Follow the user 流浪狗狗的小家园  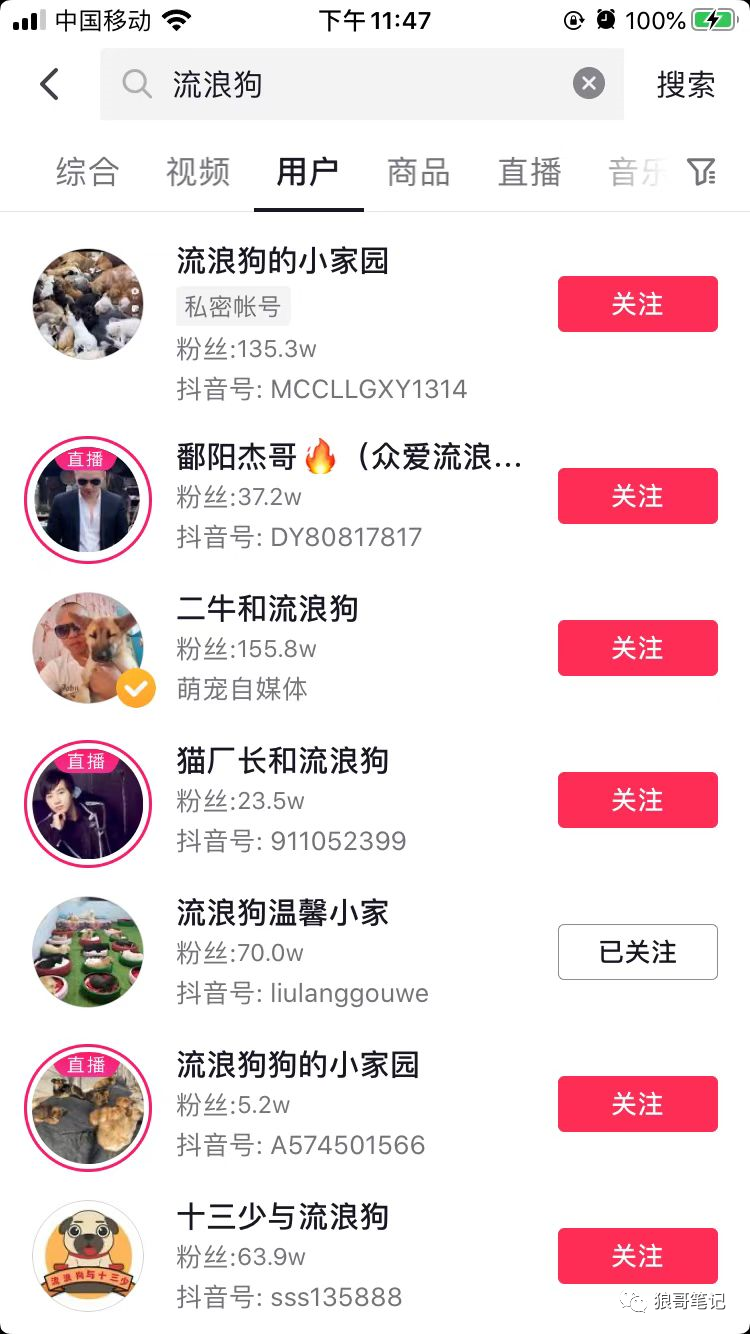(x=637, y=1104)
